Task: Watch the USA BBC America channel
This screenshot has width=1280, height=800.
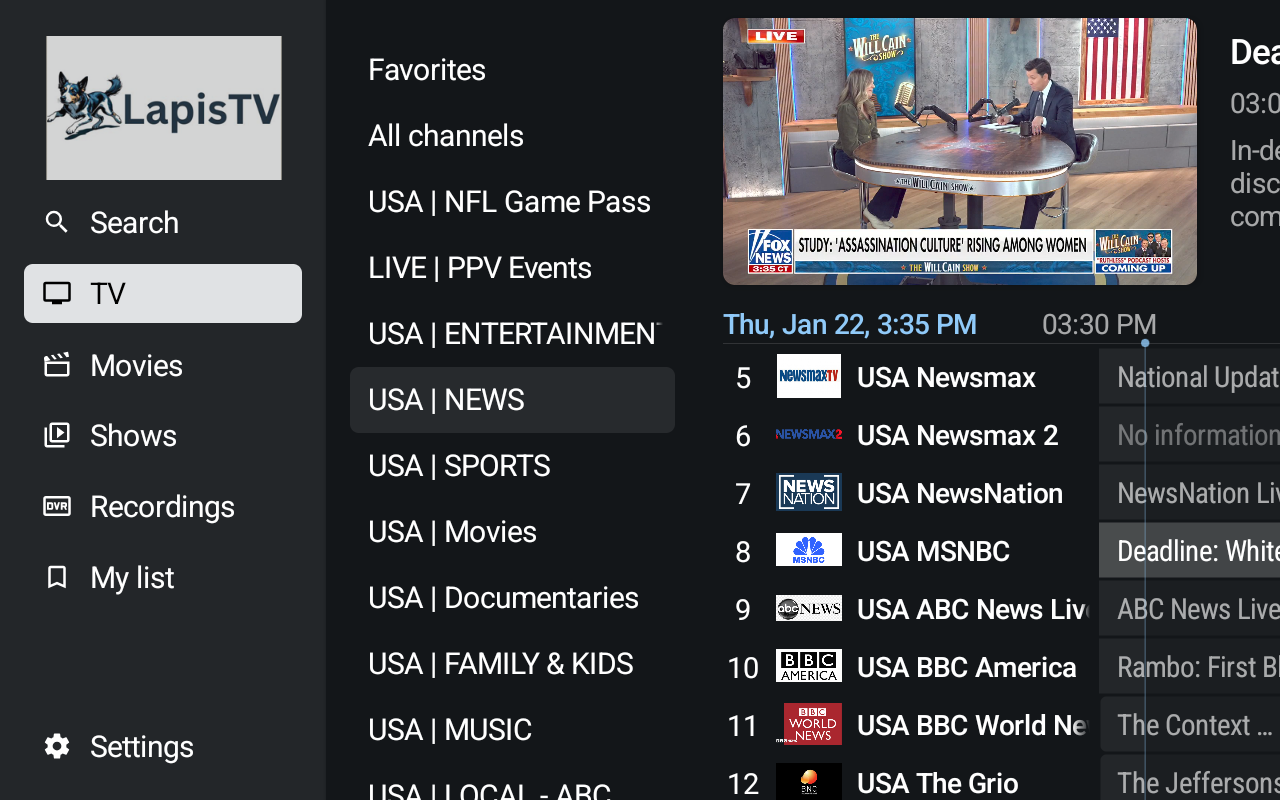Action: (965, 668)
